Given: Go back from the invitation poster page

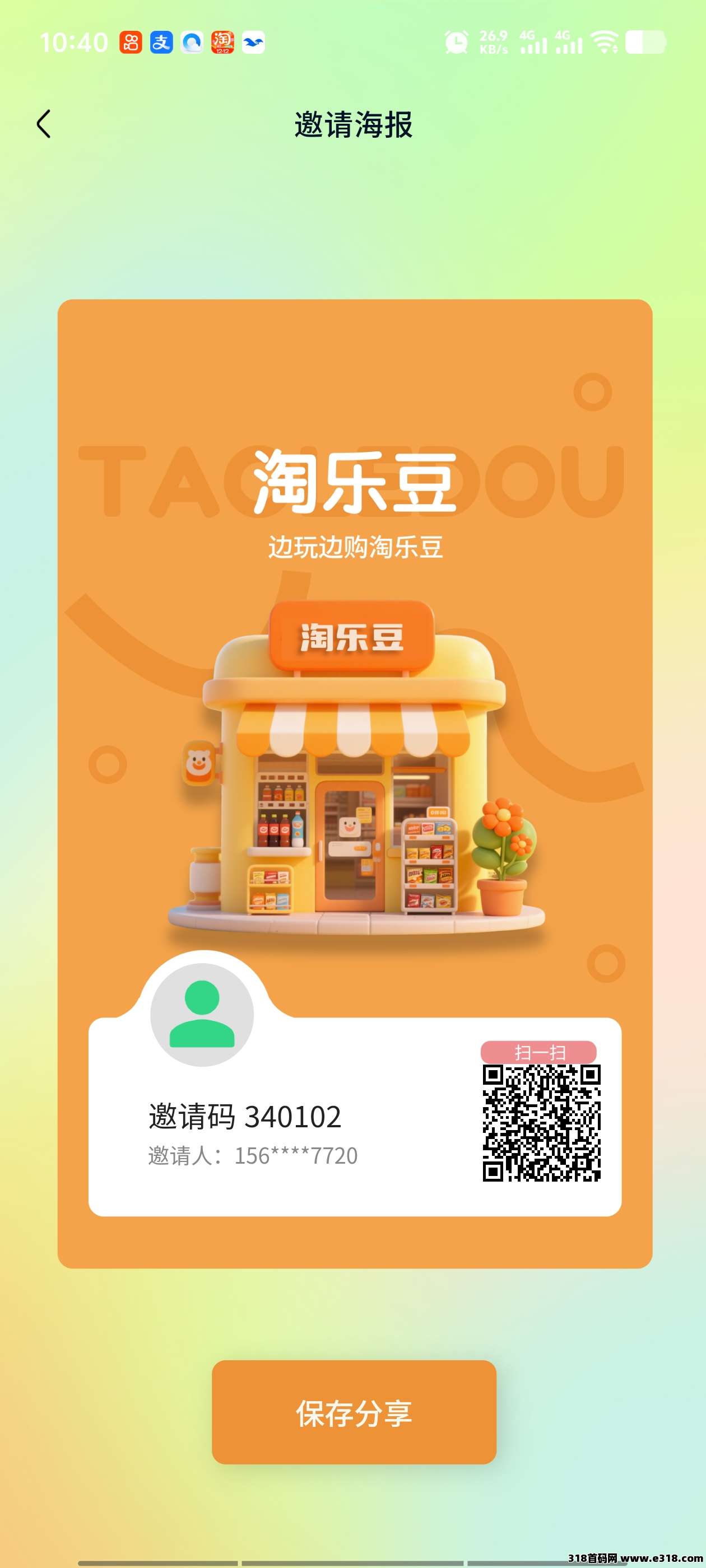Looking at the screenshot, I should point(44,124).
